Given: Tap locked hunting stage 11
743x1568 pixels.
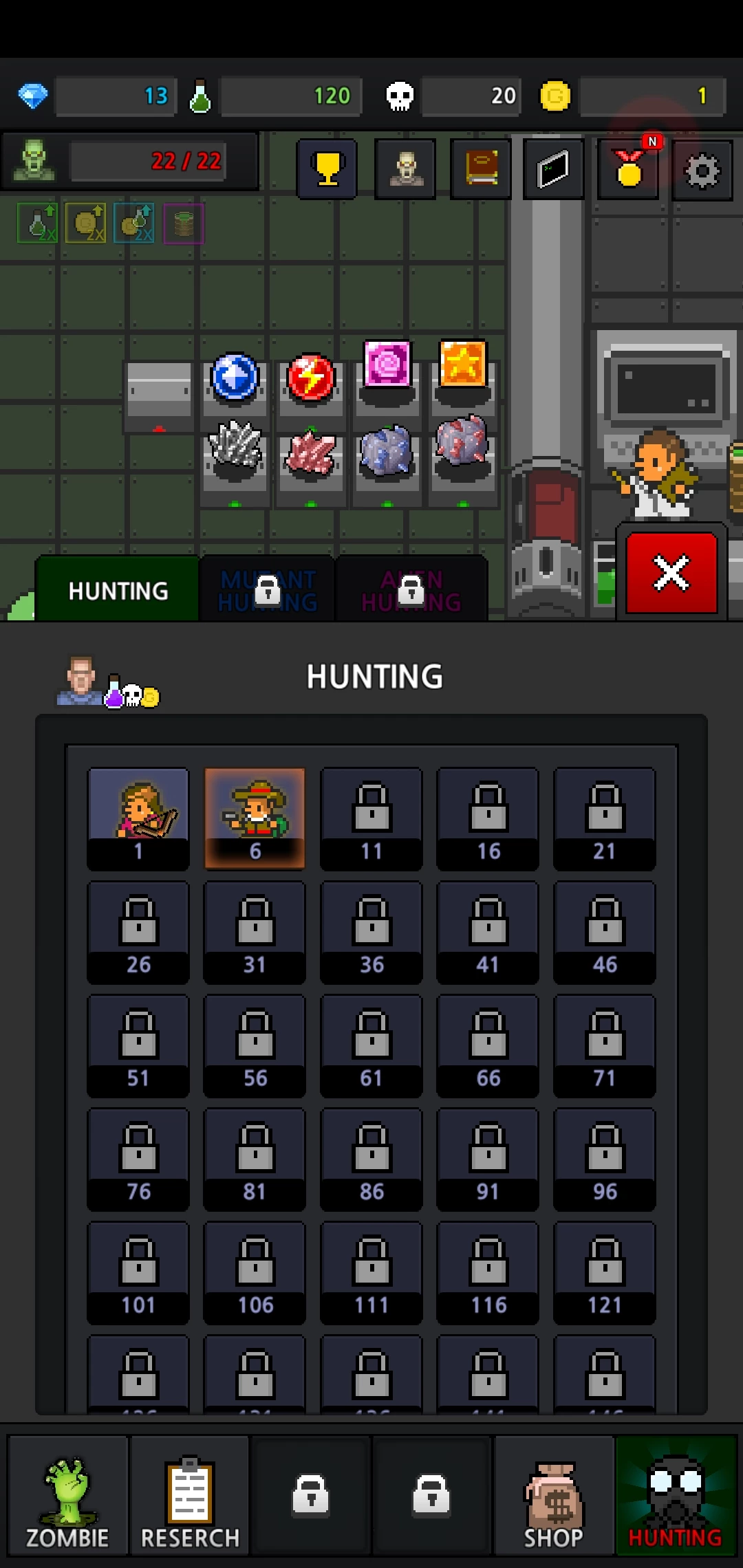Looking at the screenshot, I should pos(371,818).
